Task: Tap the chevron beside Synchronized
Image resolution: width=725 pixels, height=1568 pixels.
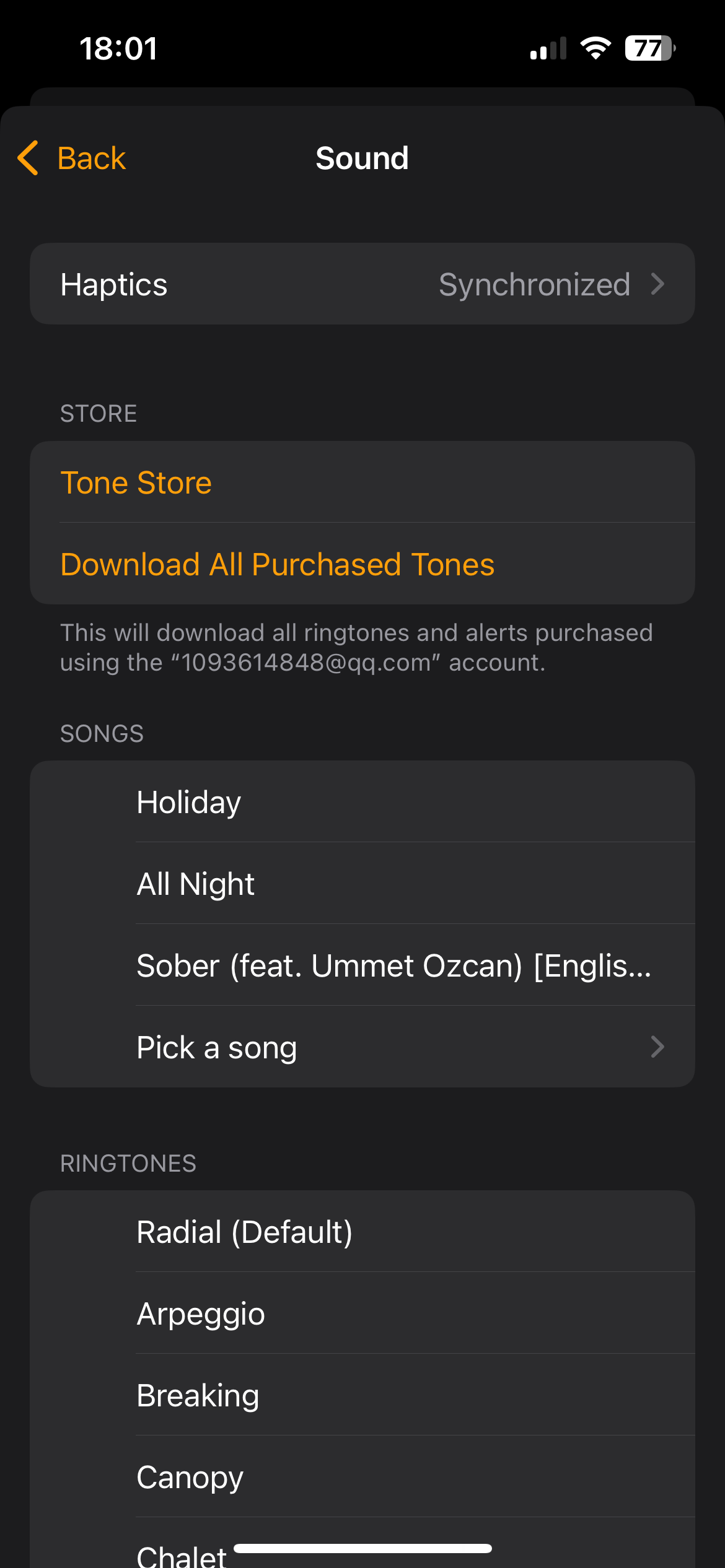Action: [658, 284]
